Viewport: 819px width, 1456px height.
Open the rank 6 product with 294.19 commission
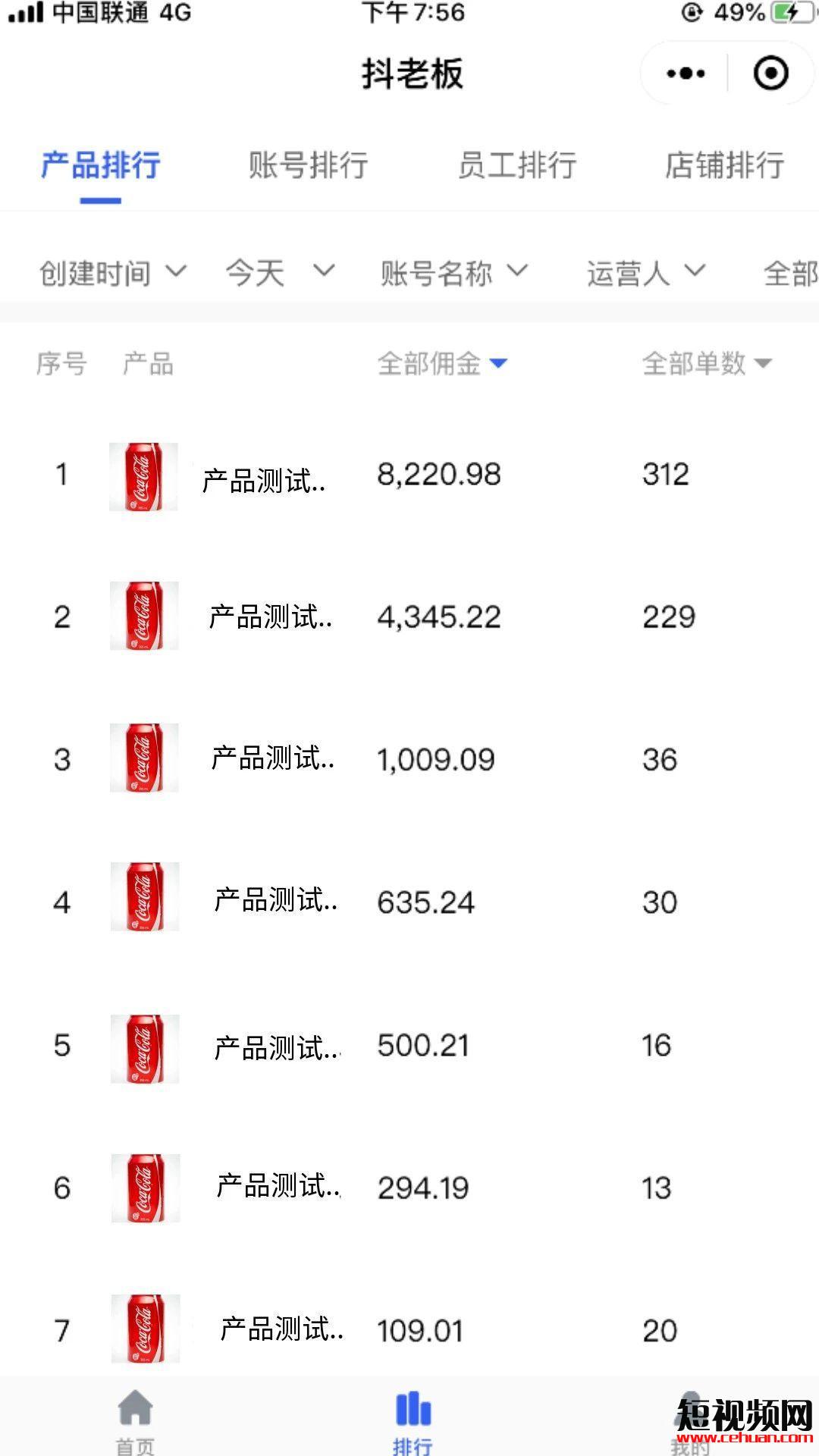point(277,1187)
